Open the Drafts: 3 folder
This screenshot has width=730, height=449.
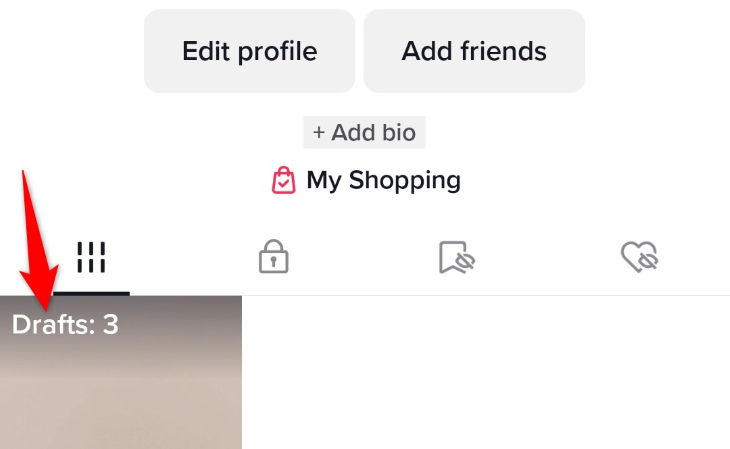[120, 372]
